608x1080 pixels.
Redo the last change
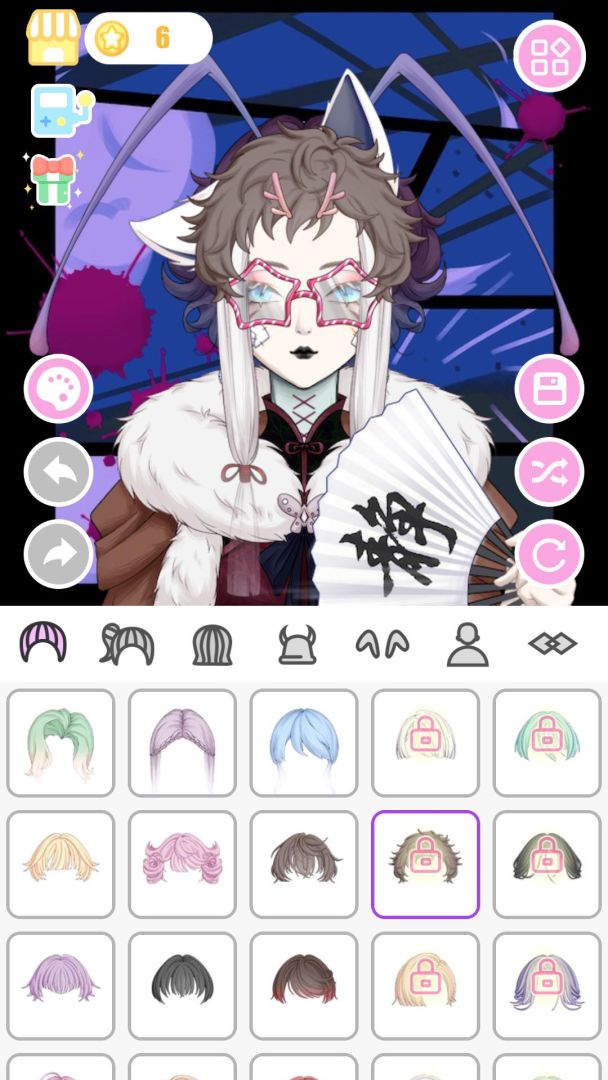(58, 553)
